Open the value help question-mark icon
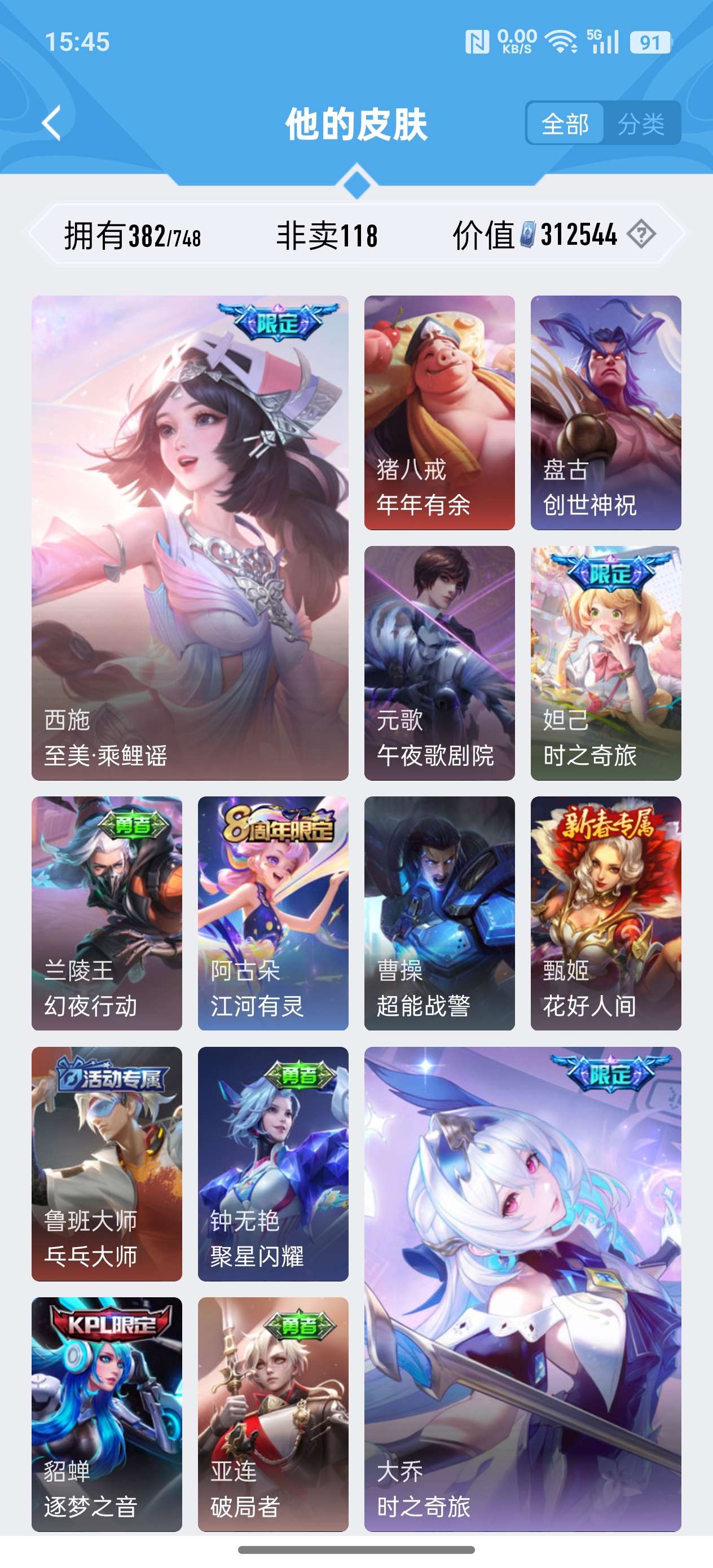Viewport: 713px width, 1568px height. [641, 234]
